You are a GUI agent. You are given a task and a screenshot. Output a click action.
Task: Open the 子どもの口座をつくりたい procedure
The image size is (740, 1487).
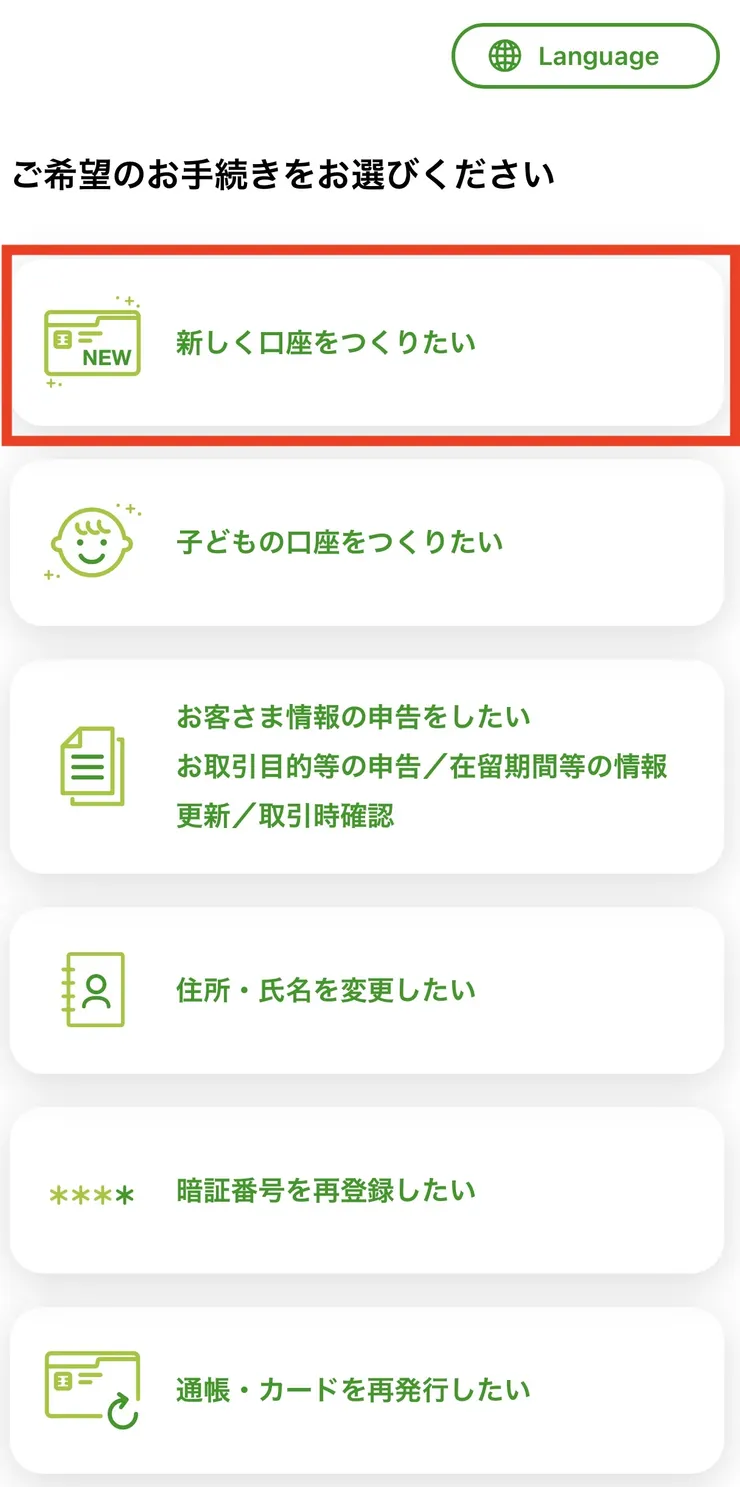point(370,540)
